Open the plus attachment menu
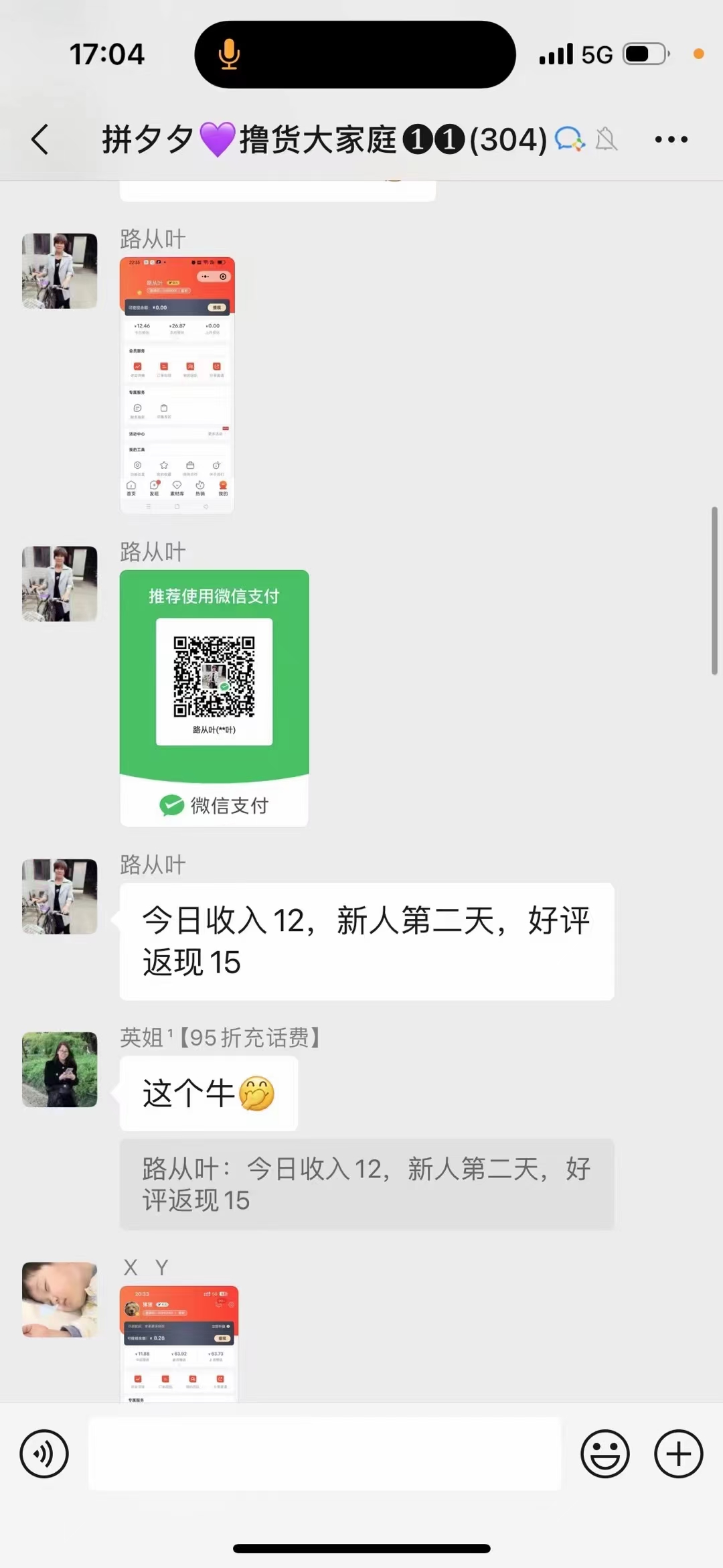 (678, 1453)
